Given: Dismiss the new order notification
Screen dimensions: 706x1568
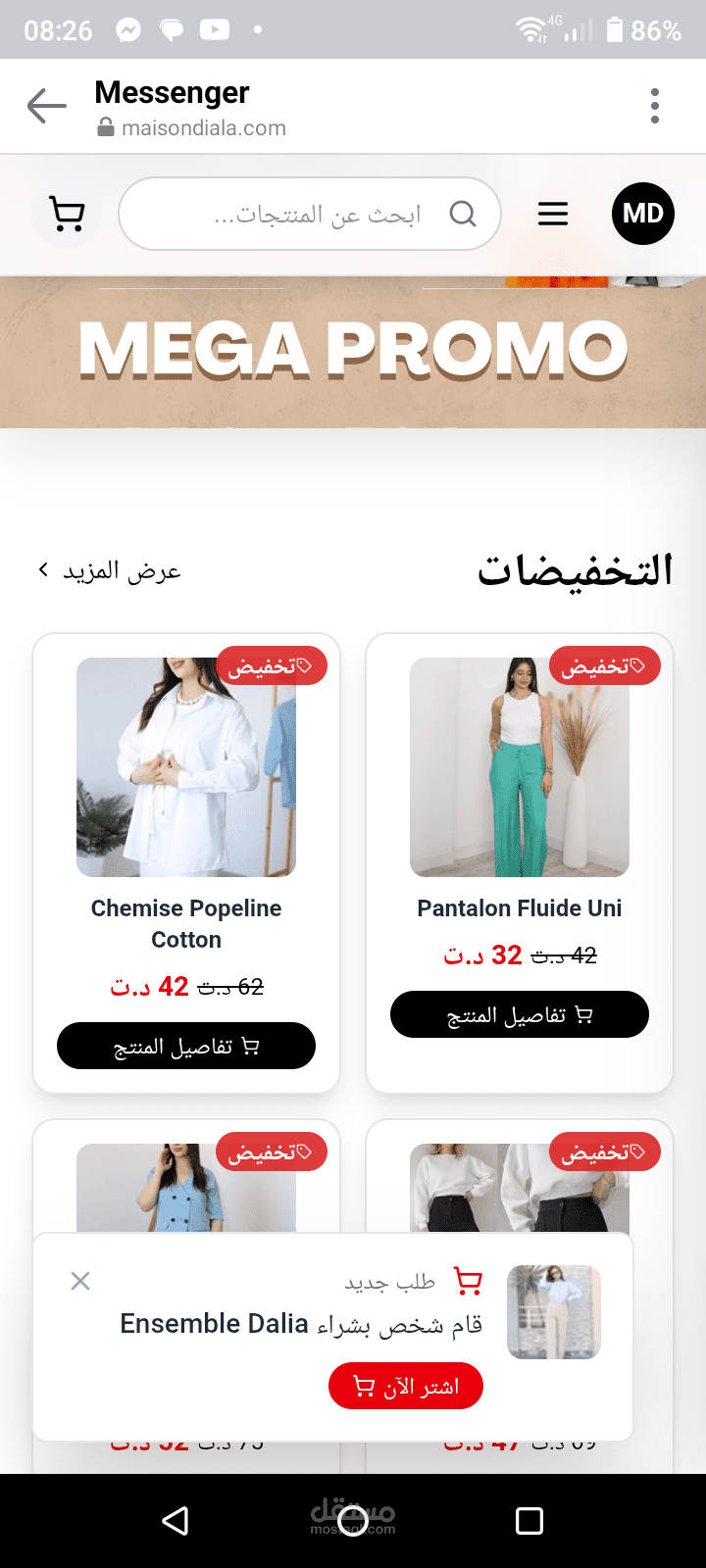Looking at the screenshot, I should [x=80, y=1281].
